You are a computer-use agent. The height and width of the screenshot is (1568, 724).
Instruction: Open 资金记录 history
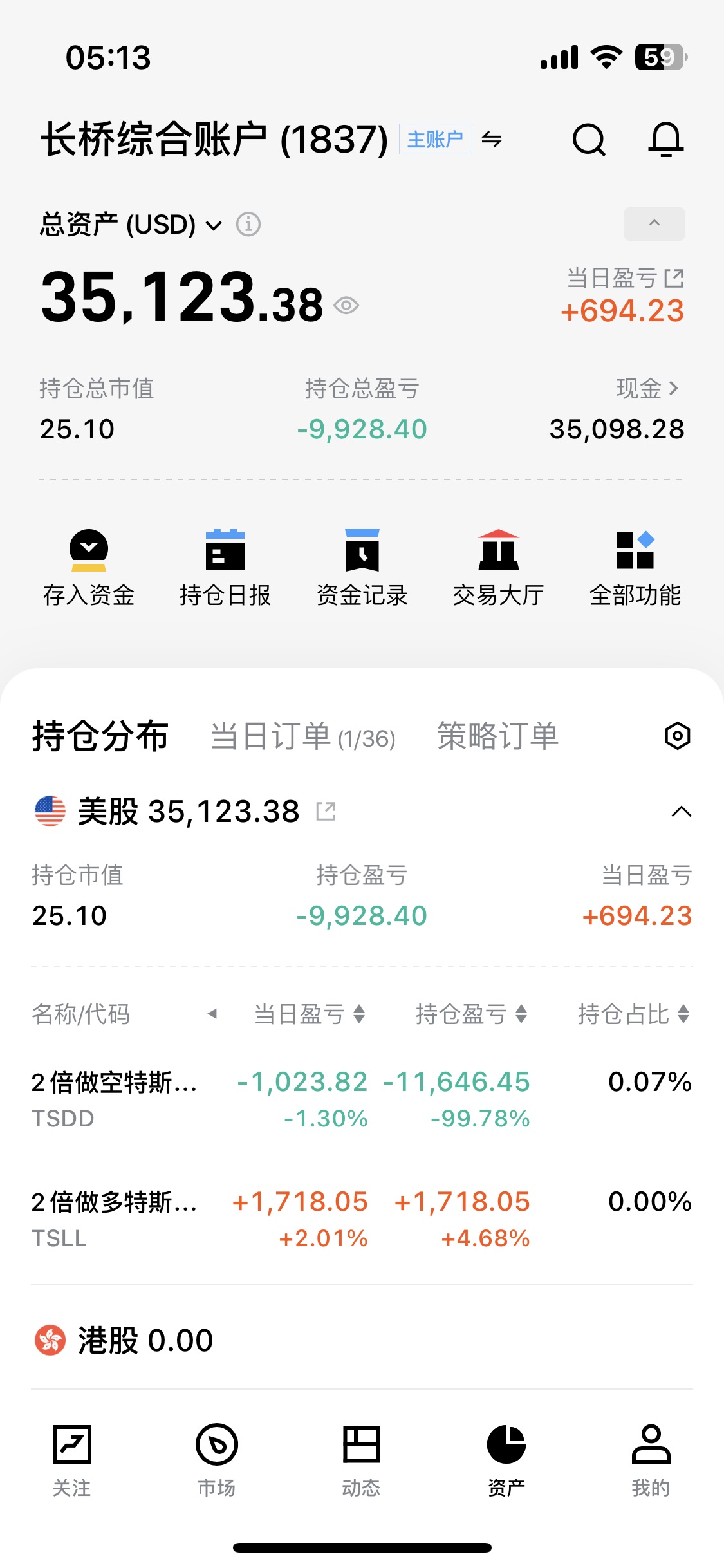(362, 567)
